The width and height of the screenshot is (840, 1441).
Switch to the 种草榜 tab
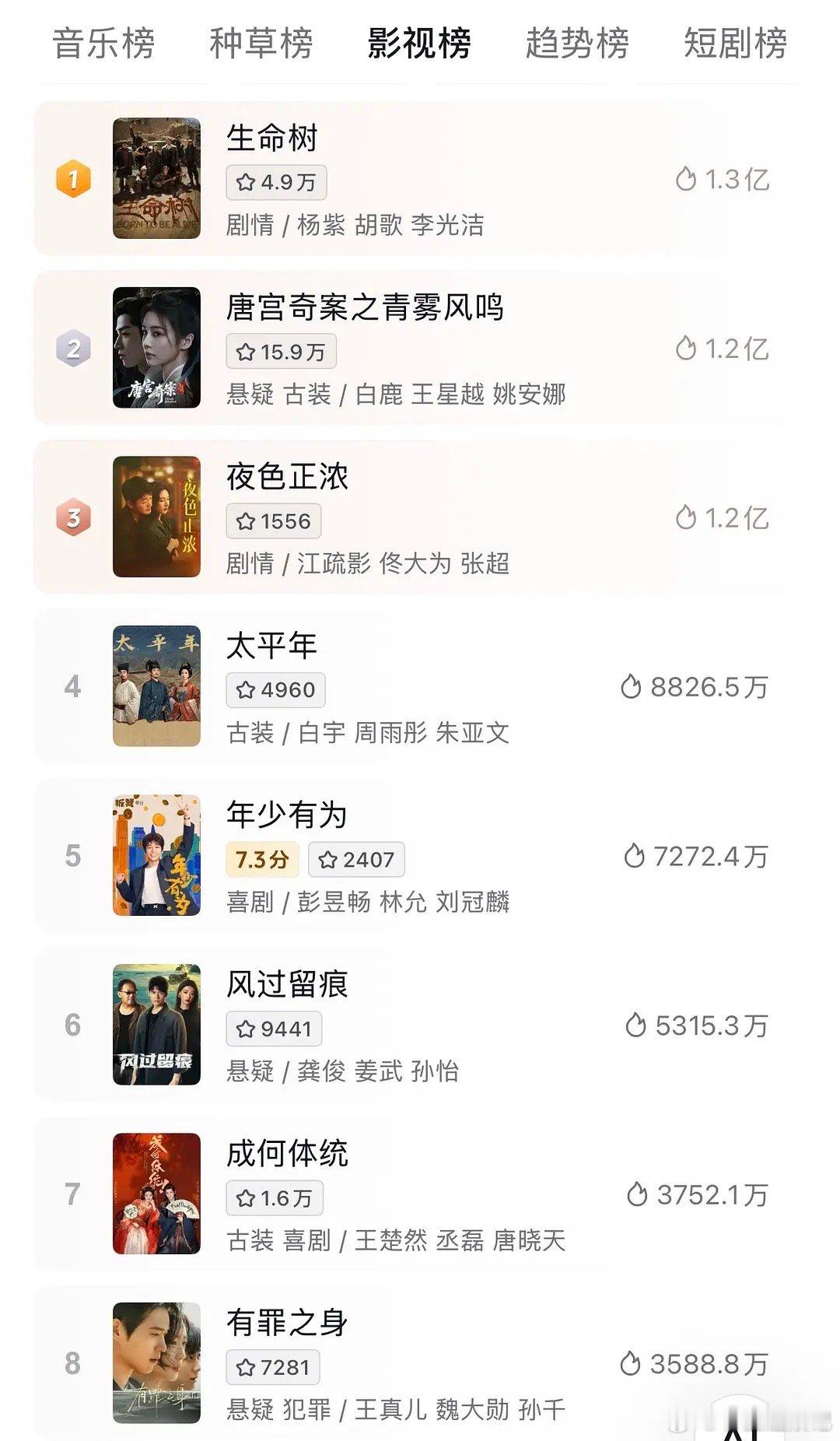click(261, 44)
